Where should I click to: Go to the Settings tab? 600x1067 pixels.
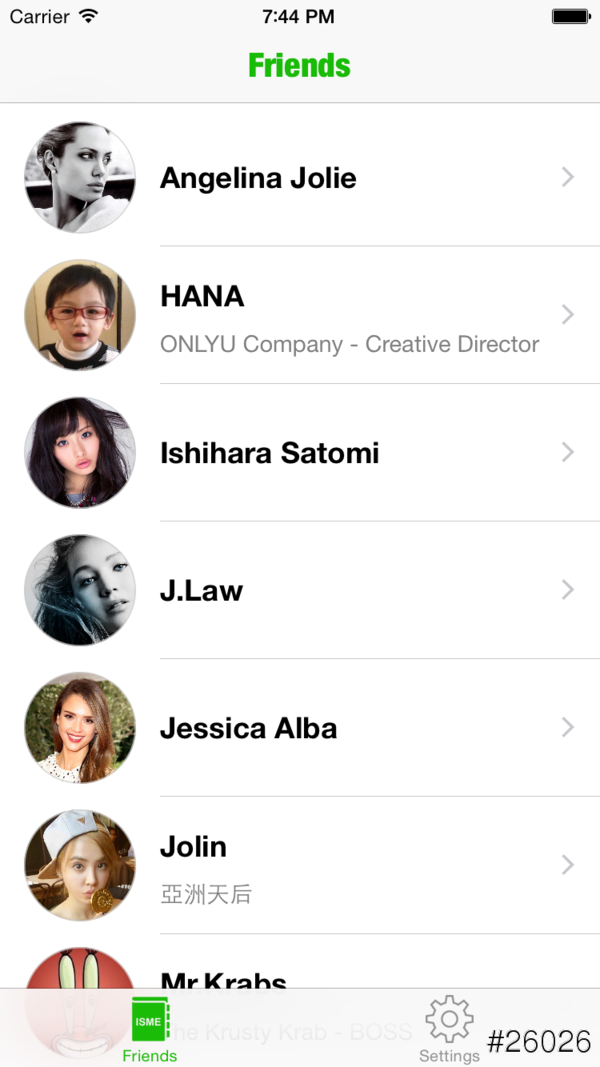point(449,1030)
